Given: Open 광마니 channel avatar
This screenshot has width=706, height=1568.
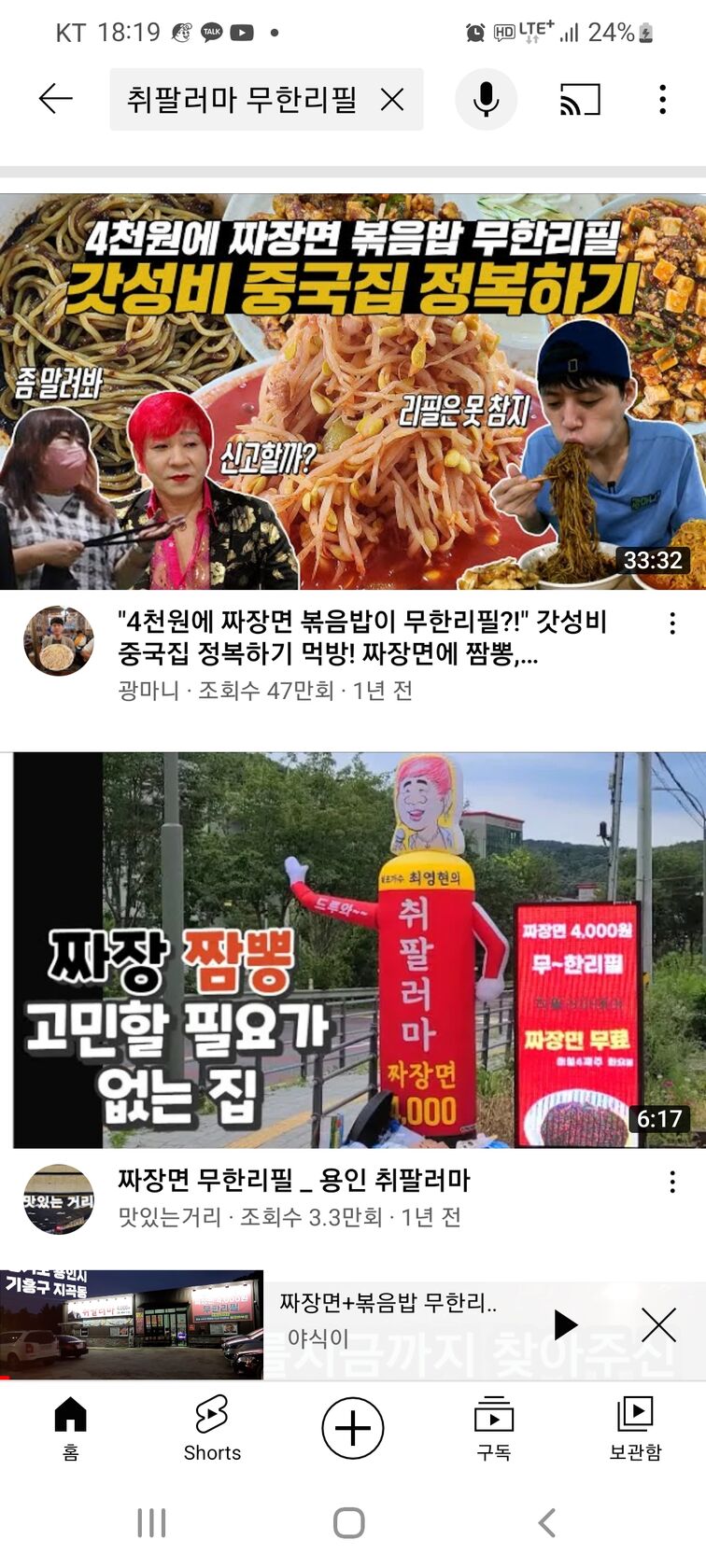Looking at the screenshot, I should click(58, 640).
